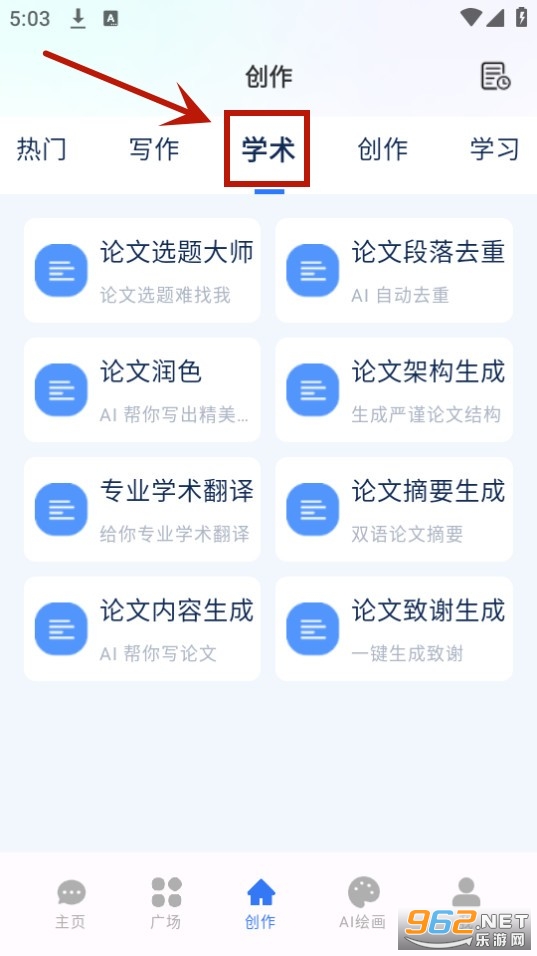
Task: Switch to the 创作 top tab
Action: pos(382,149)
